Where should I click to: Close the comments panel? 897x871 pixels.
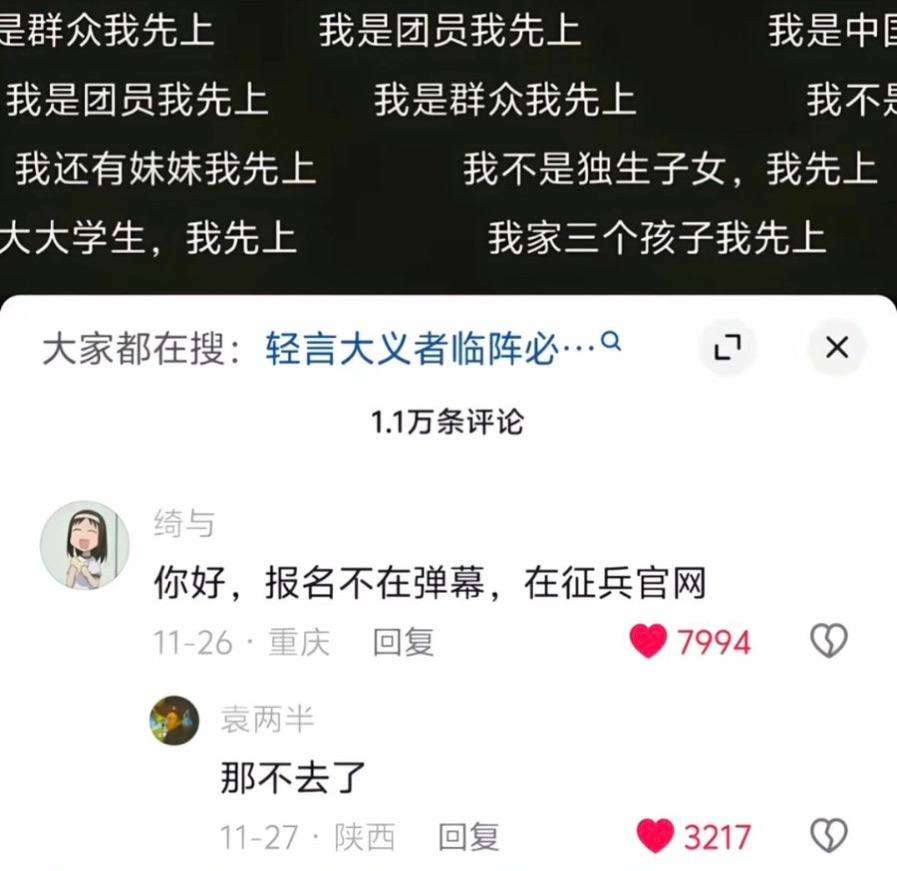(x=836, y=348)
